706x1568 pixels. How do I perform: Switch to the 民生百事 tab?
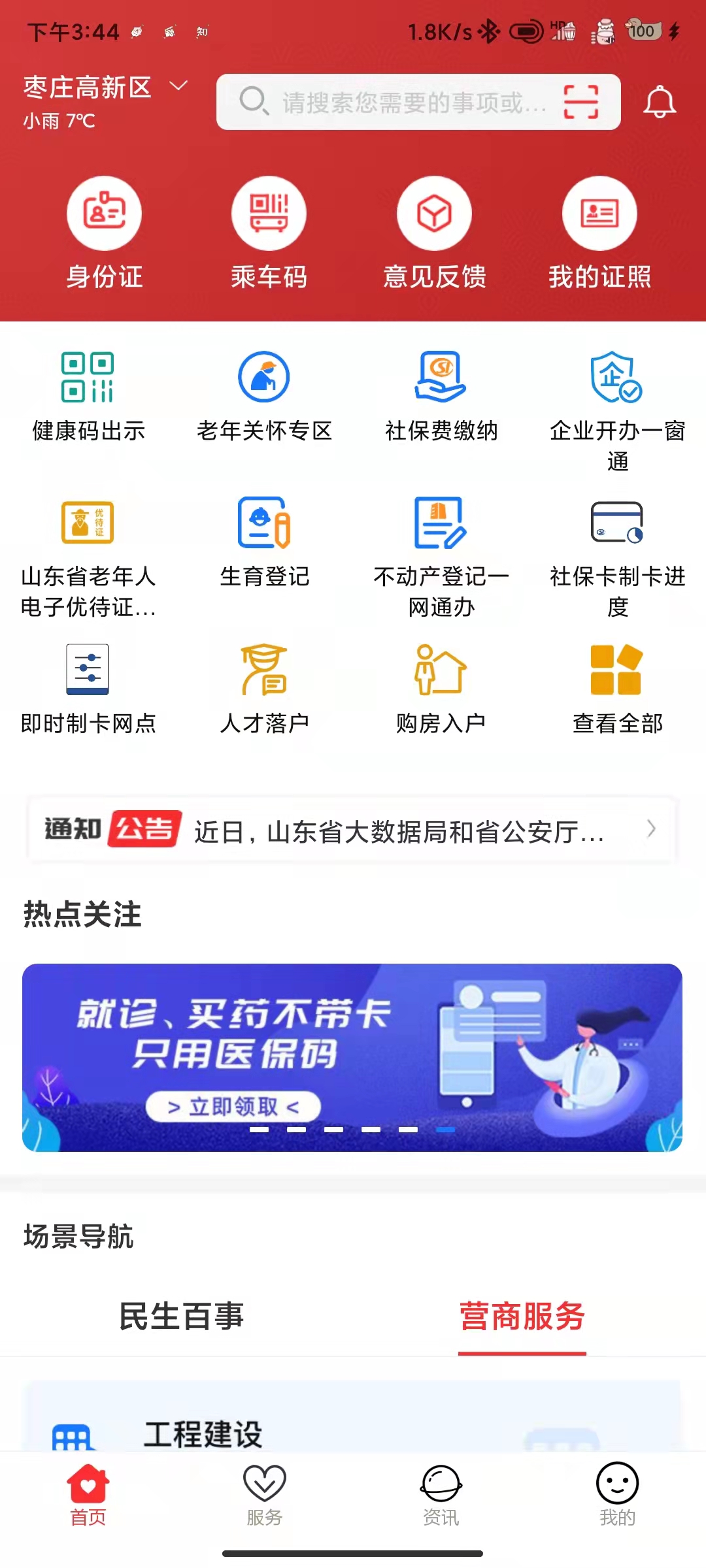[x=181, y=1316]
